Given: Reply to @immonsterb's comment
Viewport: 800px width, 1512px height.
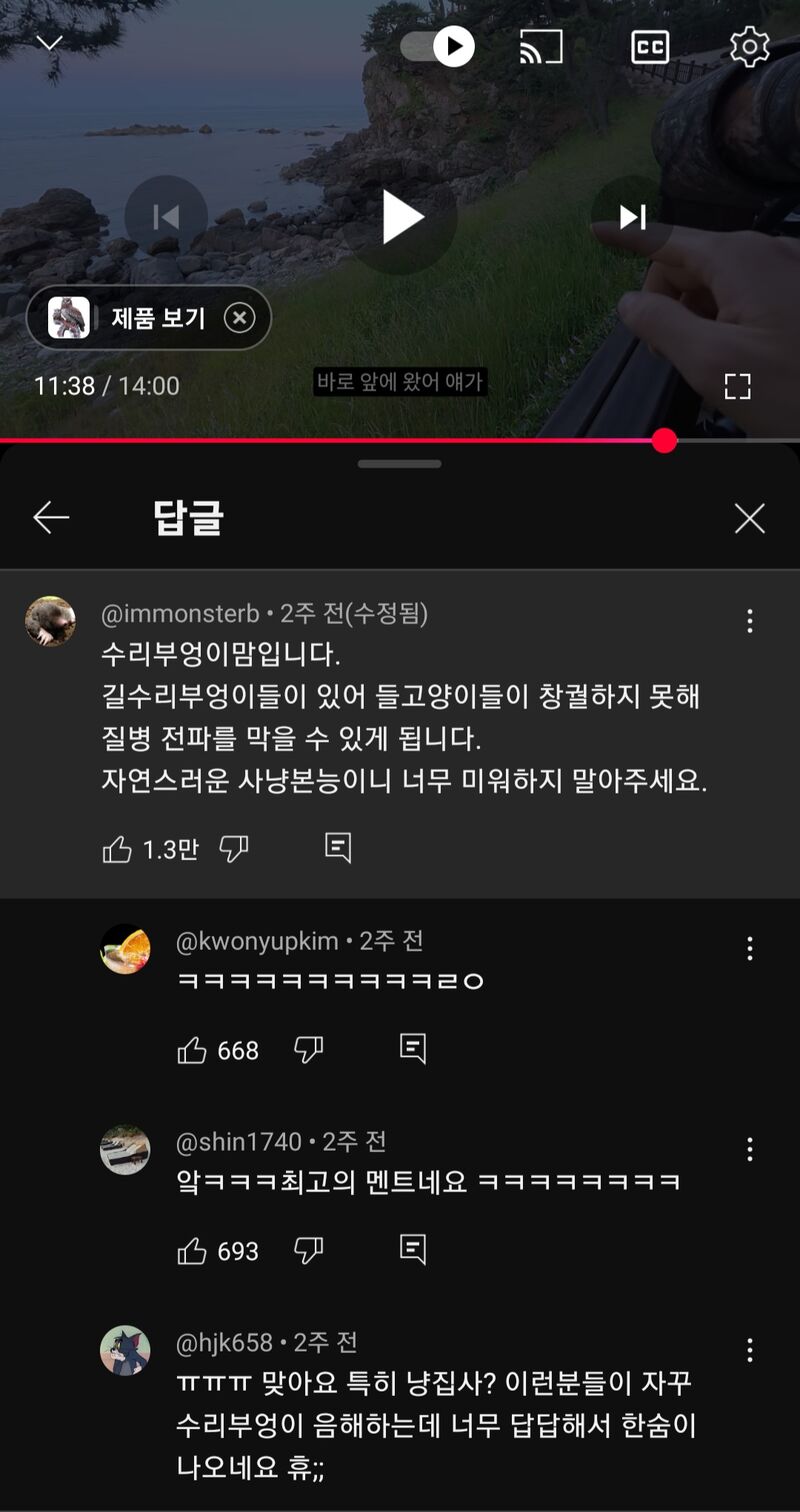Looking at the screenshot, I should pos(338,847).
